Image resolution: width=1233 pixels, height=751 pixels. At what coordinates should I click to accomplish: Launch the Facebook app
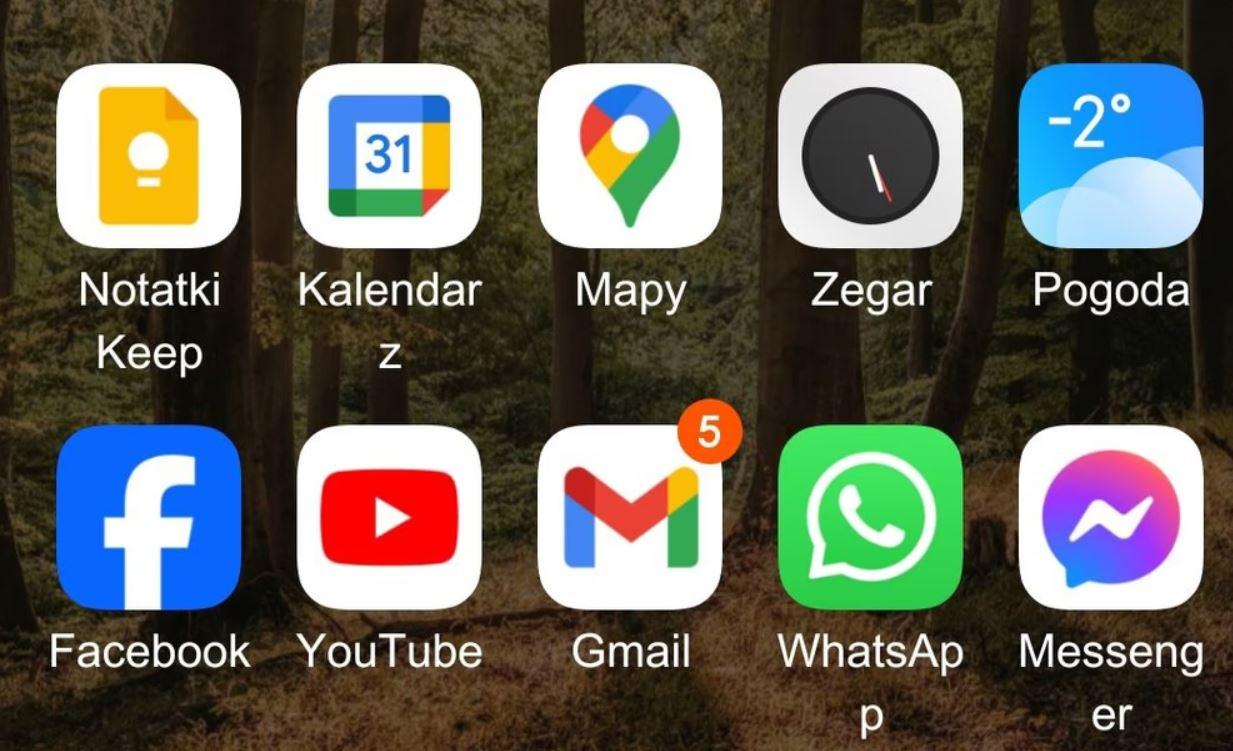[x=148, y=517]
